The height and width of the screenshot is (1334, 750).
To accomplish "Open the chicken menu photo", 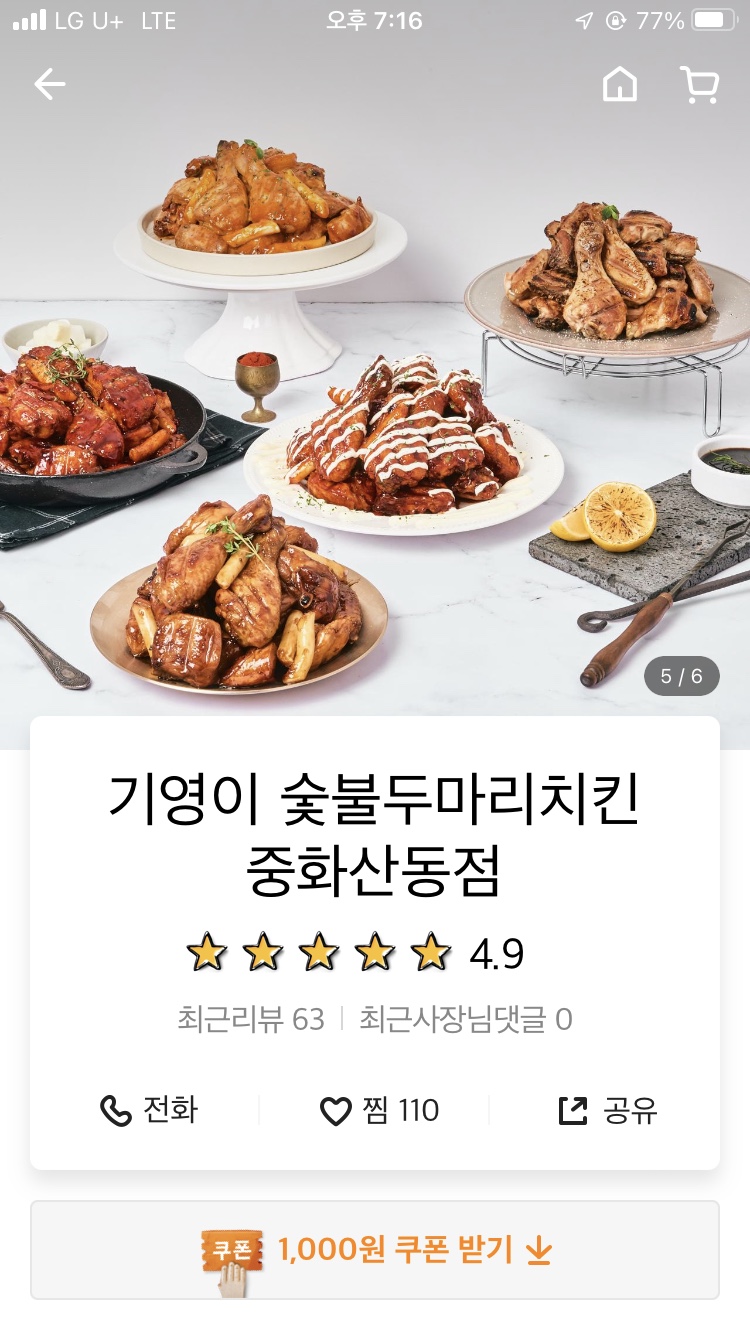I will pyautogui.click(x=375, y=420).
